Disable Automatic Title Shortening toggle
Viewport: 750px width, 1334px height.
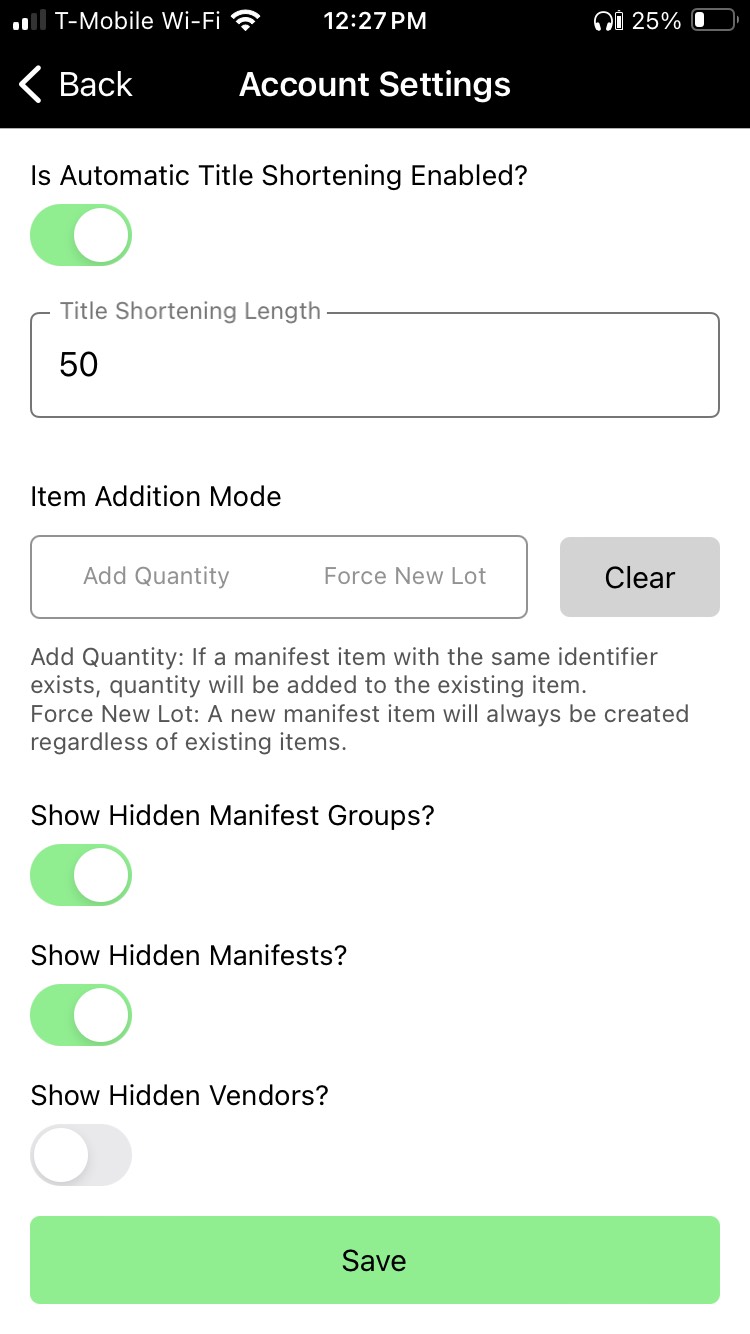[x=81, y=236]
